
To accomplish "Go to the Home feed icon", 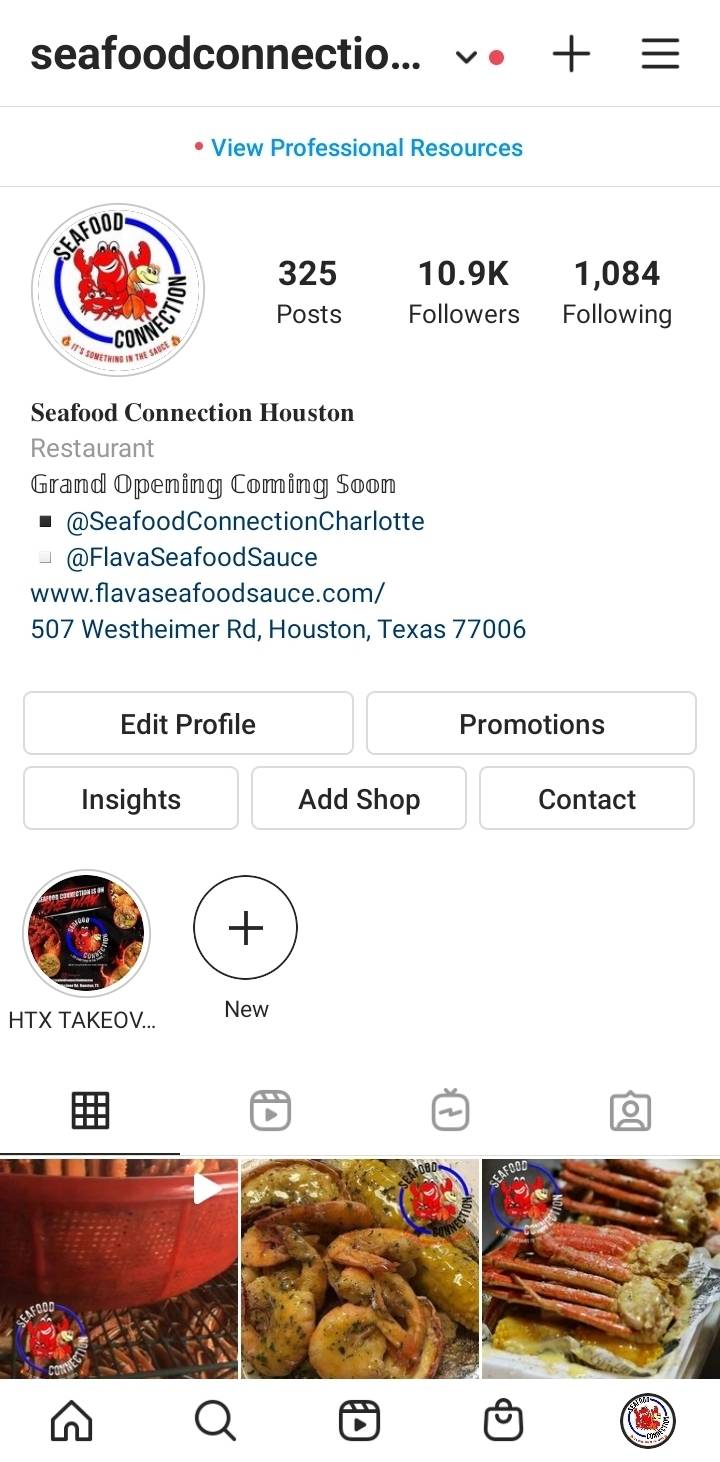I will click(x=71, y=1419).
